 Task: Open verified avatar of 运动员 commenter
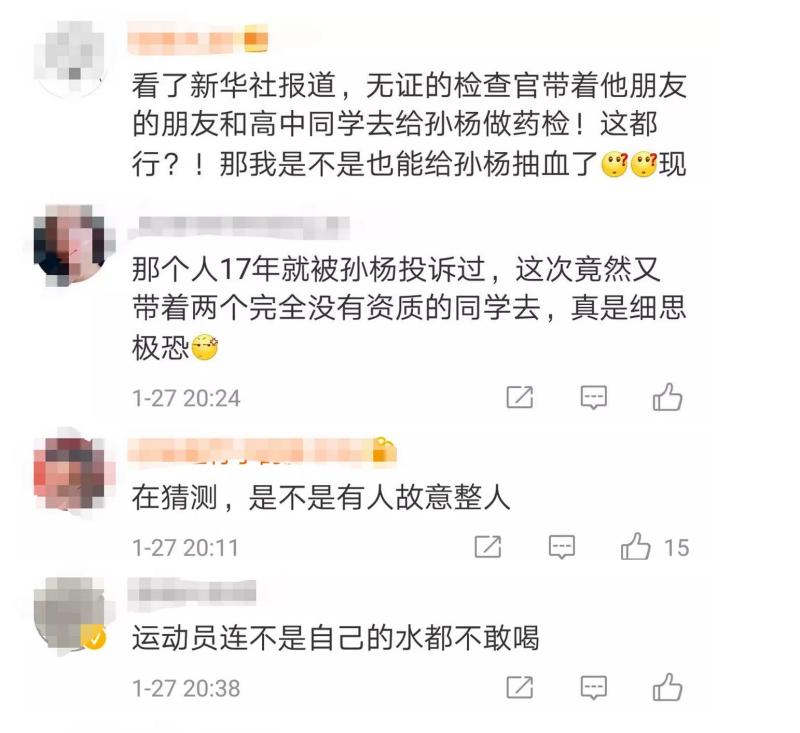pyautogui.click(x=69, y=612)
